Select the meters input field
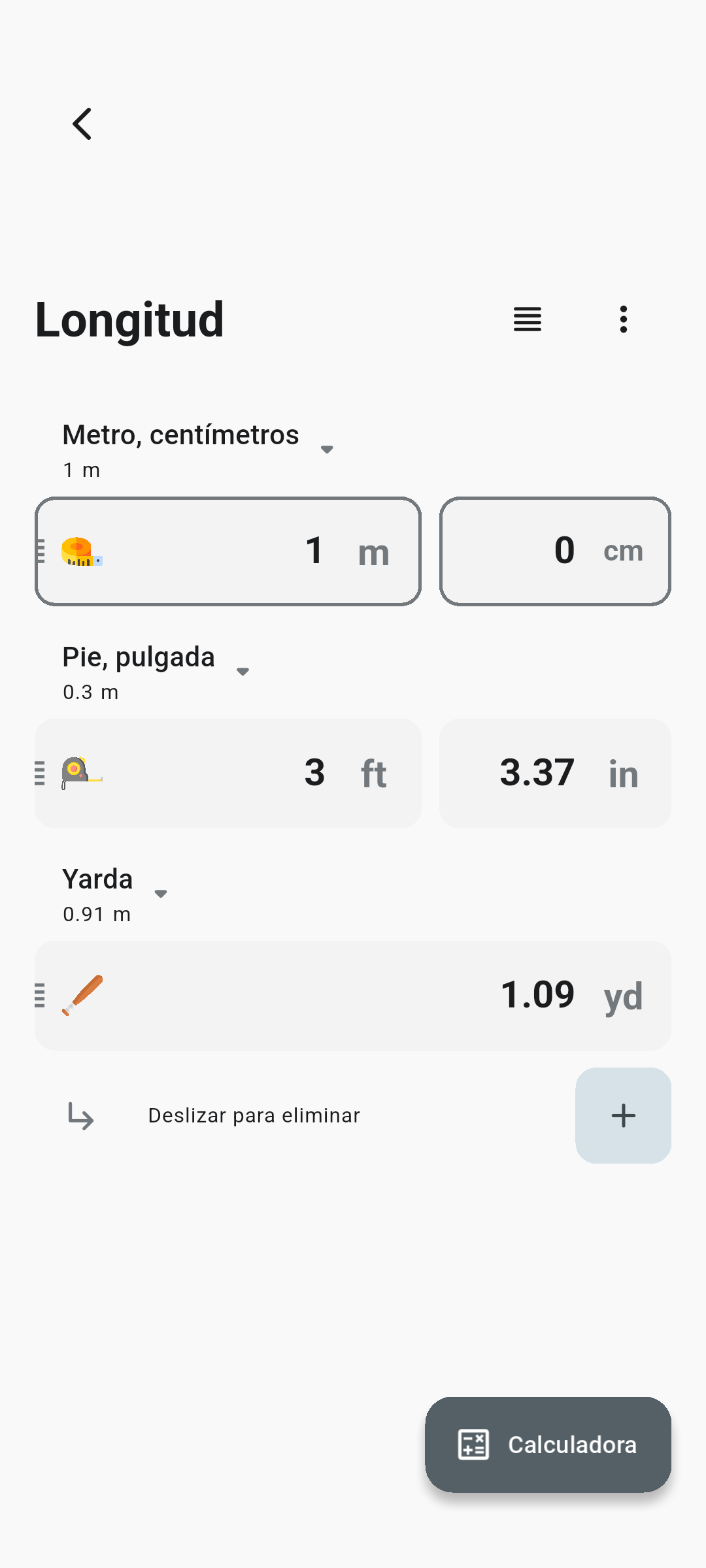Screen dimensions: 706x1568 228,551
